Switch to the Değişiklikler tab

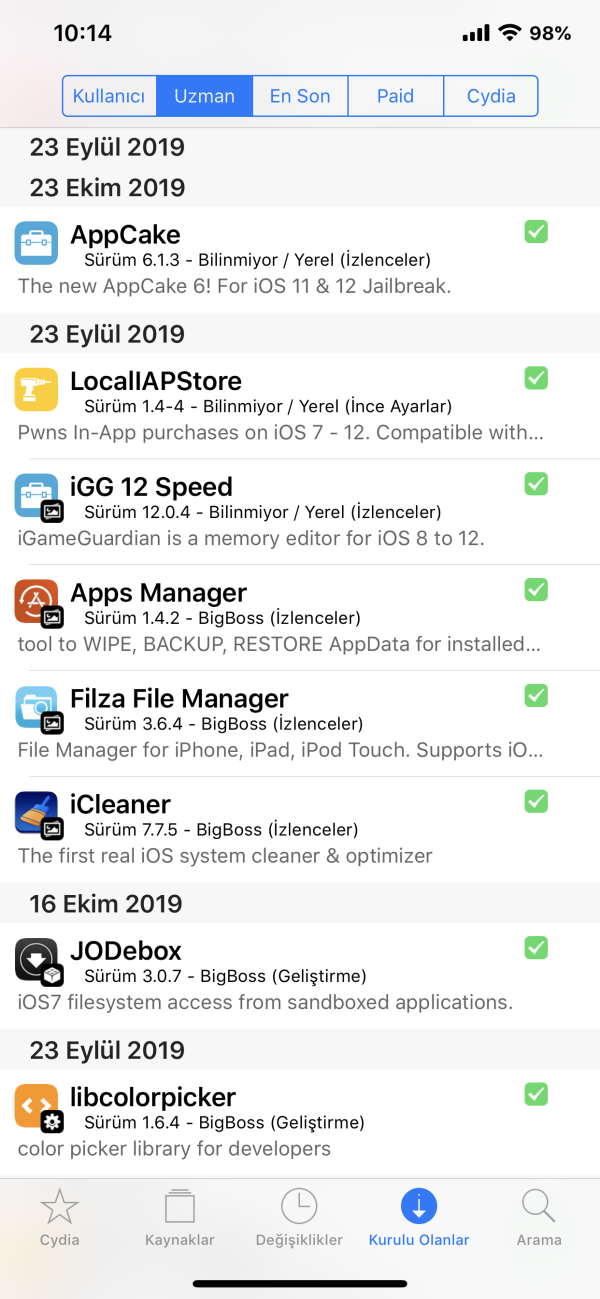coord(299,1217)
